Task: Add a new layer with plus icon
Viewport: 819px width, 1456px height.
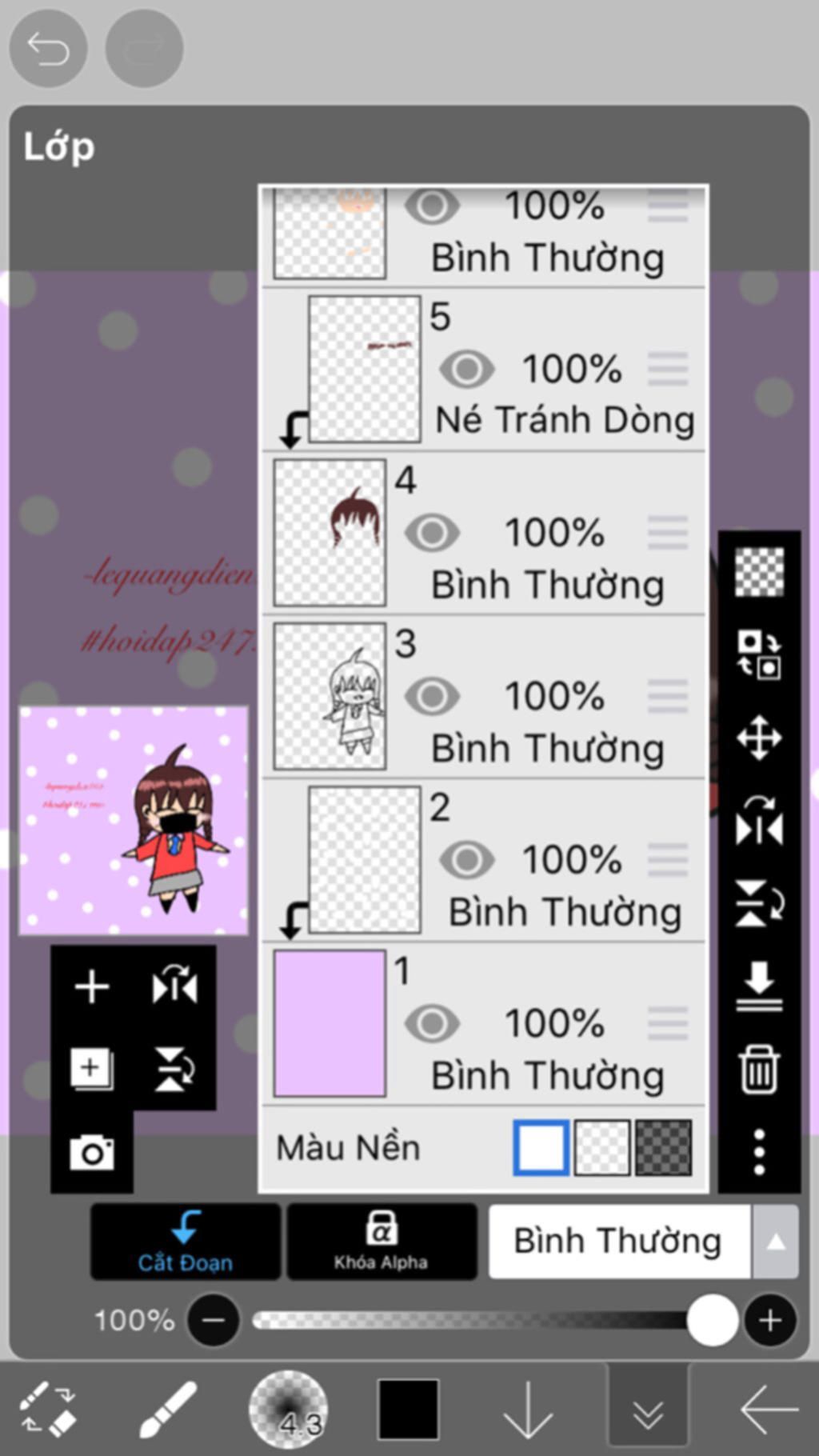Action: pyautogui.click(x=92, y=986)
